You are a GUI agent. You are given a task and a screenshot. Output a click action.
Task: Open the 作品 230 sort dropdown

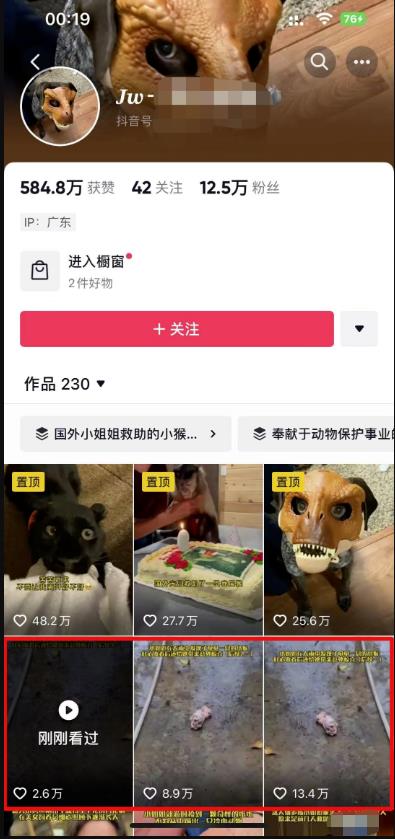[x=65, y=384]
